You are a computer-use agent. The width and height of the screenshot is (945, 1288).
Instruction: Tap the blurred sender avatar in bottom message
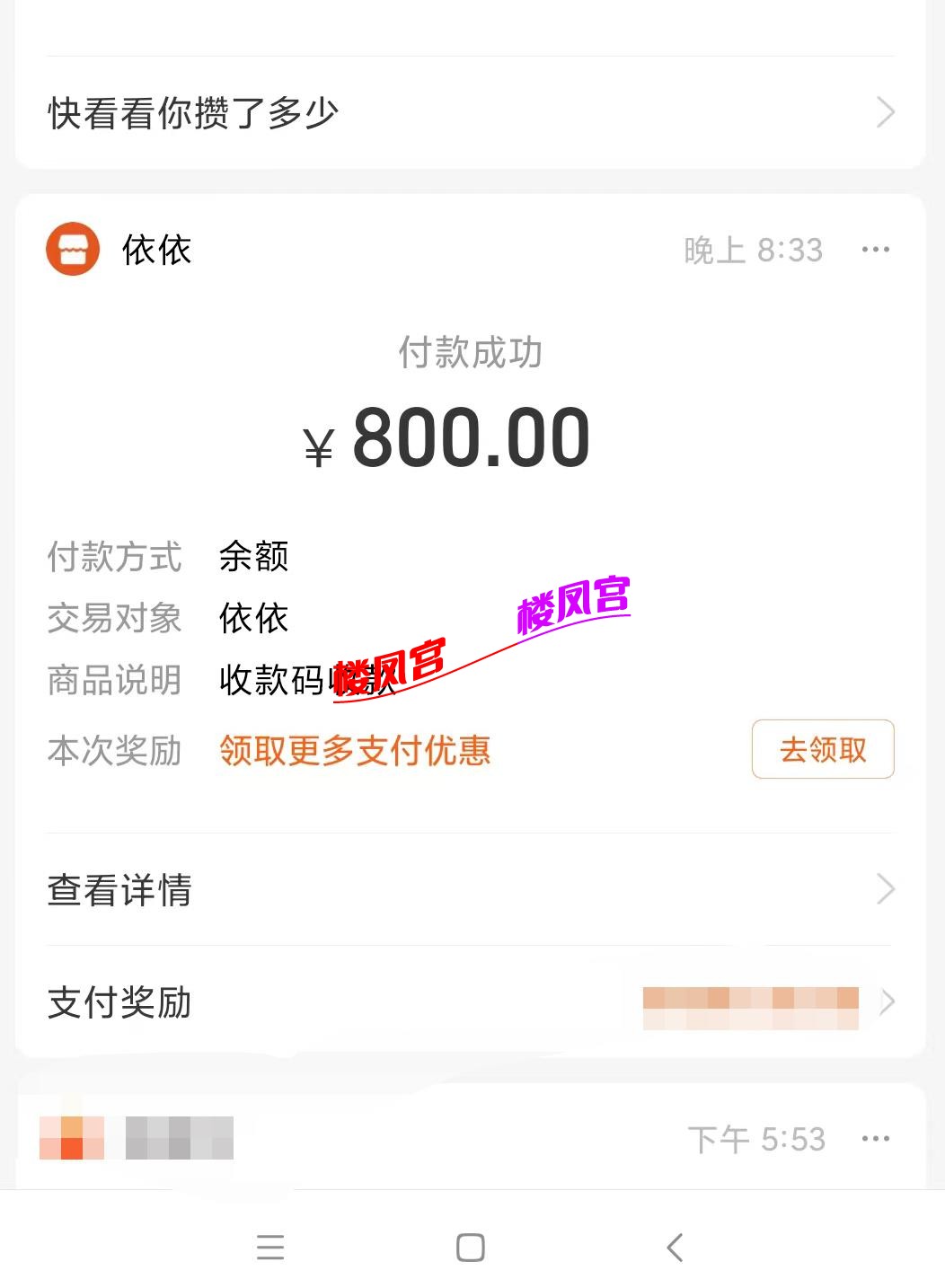pos(70,1137)
